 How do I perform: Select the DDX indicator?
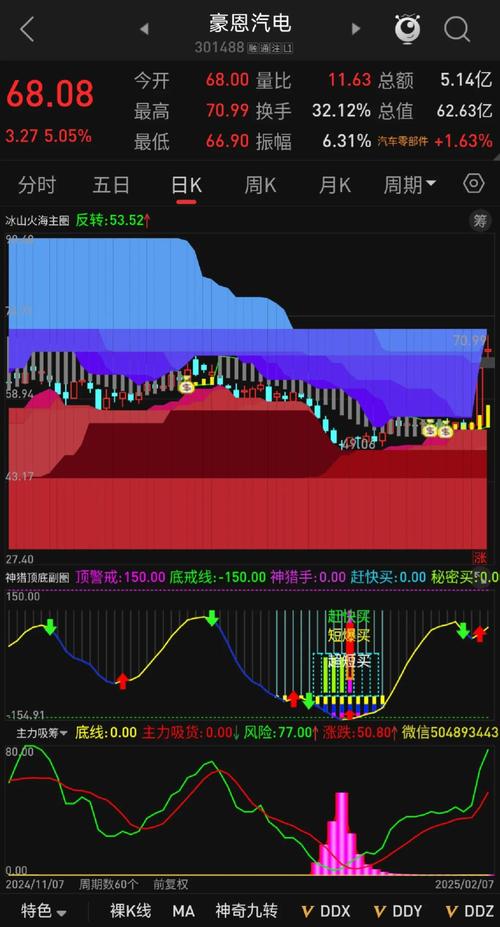click(x=326, y=911)
